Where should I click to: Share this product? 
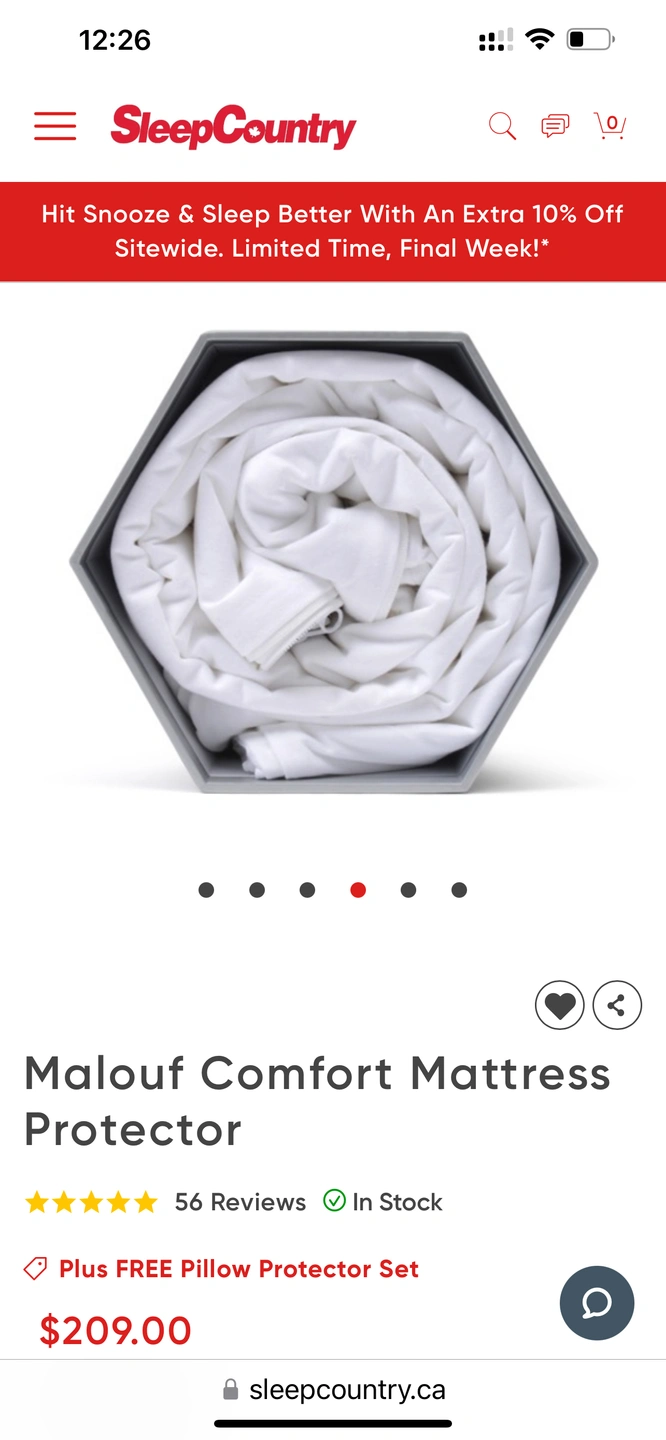(617, 1006)
